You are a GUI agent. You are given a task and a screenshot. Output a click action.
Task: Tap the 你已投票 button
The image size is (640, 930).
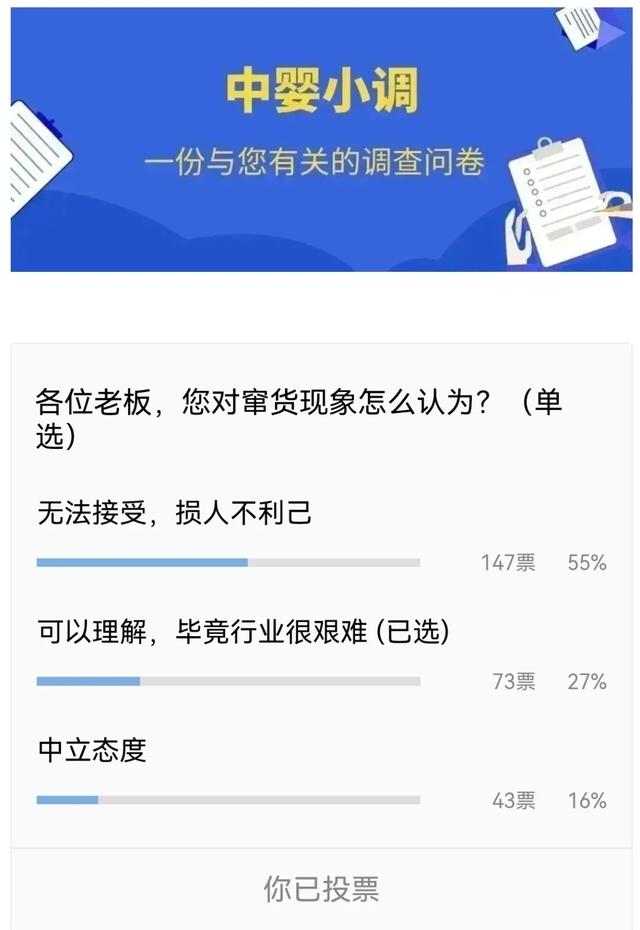[321, 888]
